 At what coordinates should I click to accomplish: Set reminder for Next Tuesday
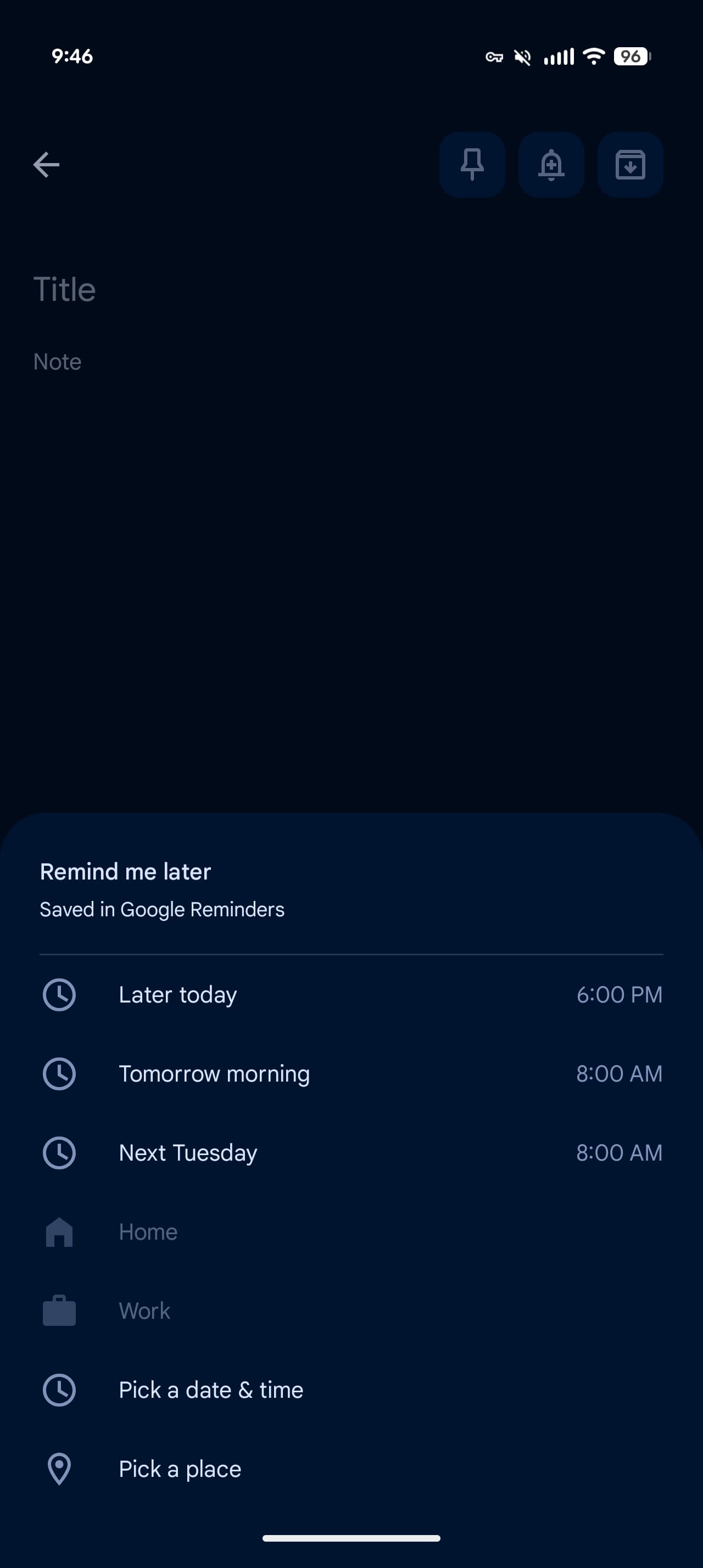click(x=351, y=1153)
